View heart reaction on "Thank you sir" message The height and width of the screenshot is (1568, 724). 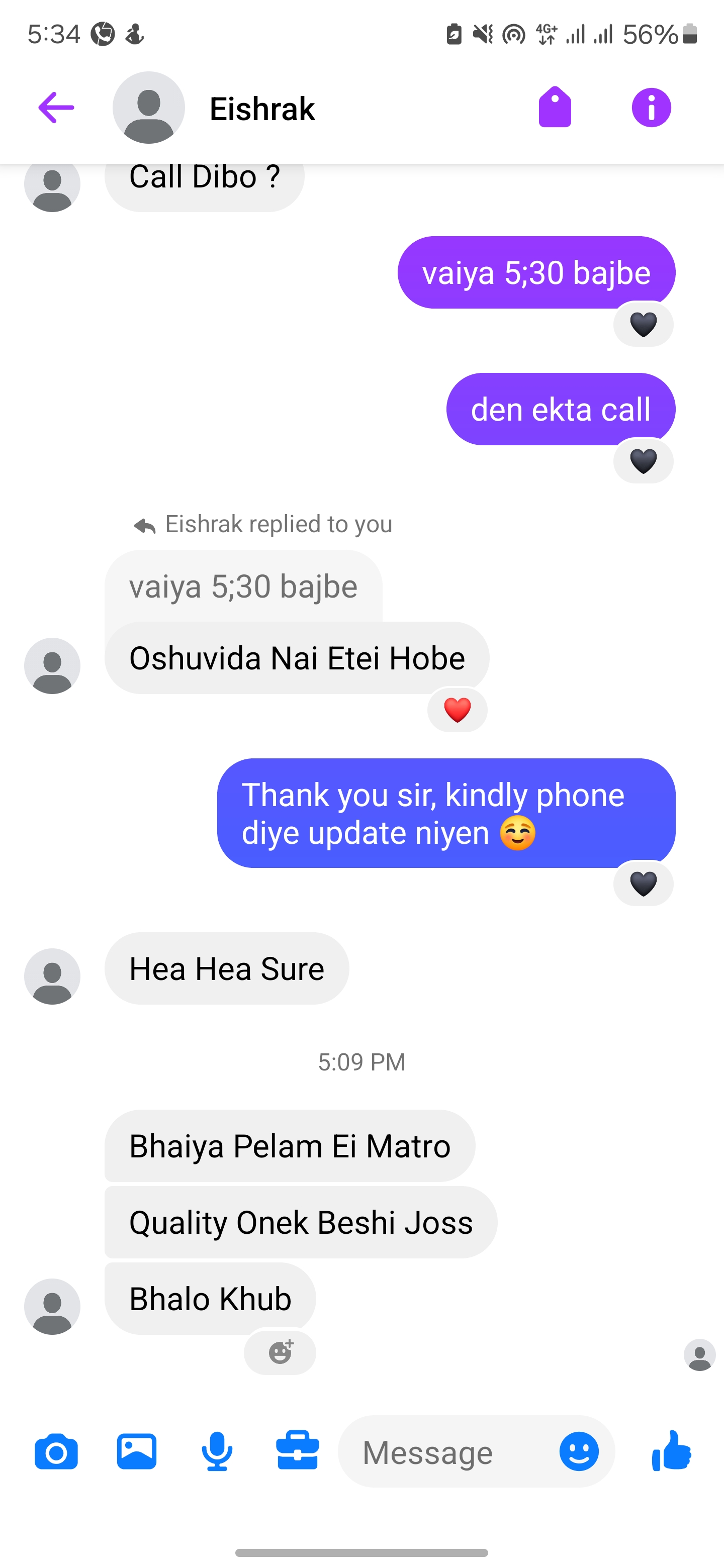[643, 884]
